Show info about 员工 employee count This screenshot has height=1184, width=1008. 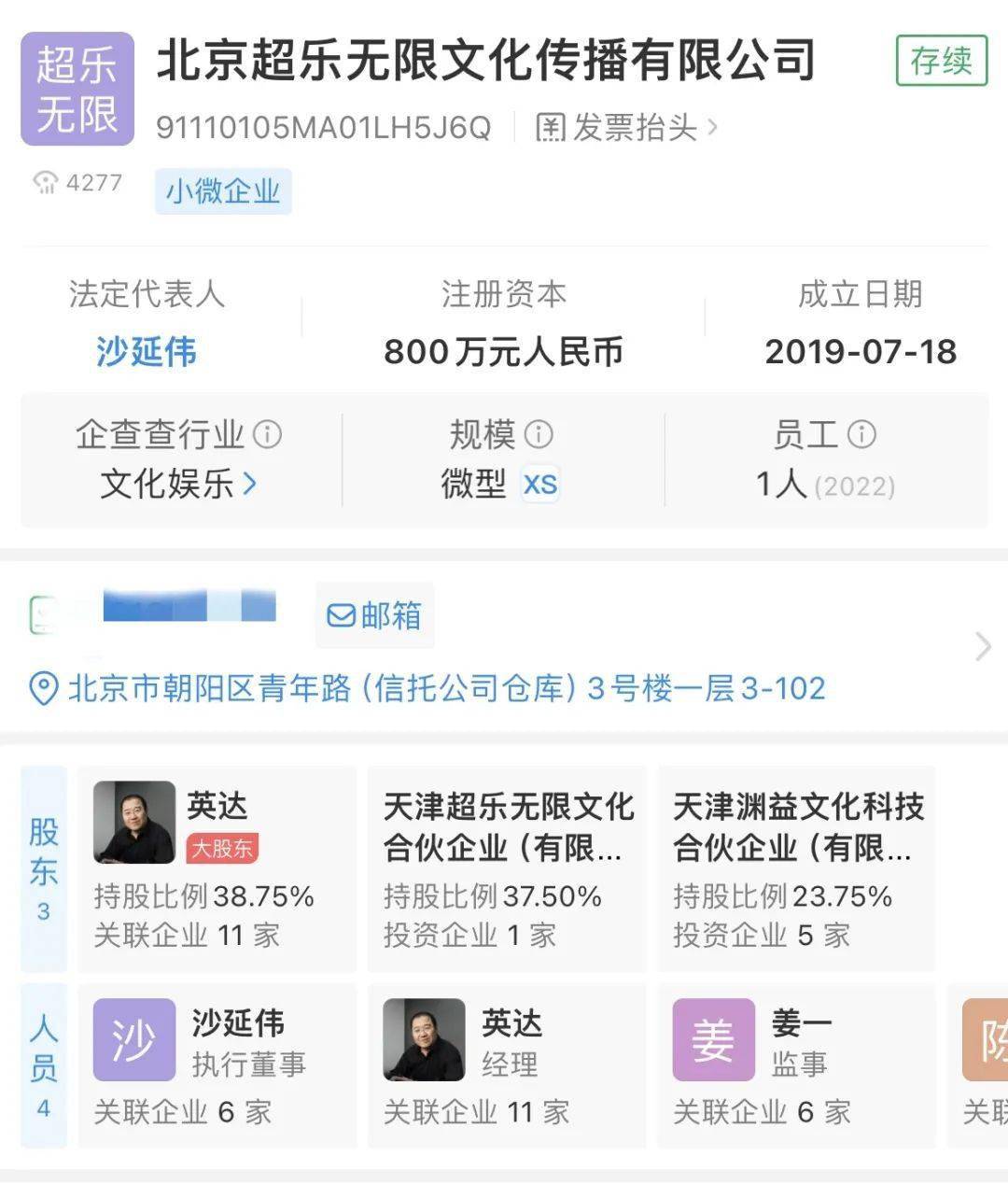coord(861,434)
